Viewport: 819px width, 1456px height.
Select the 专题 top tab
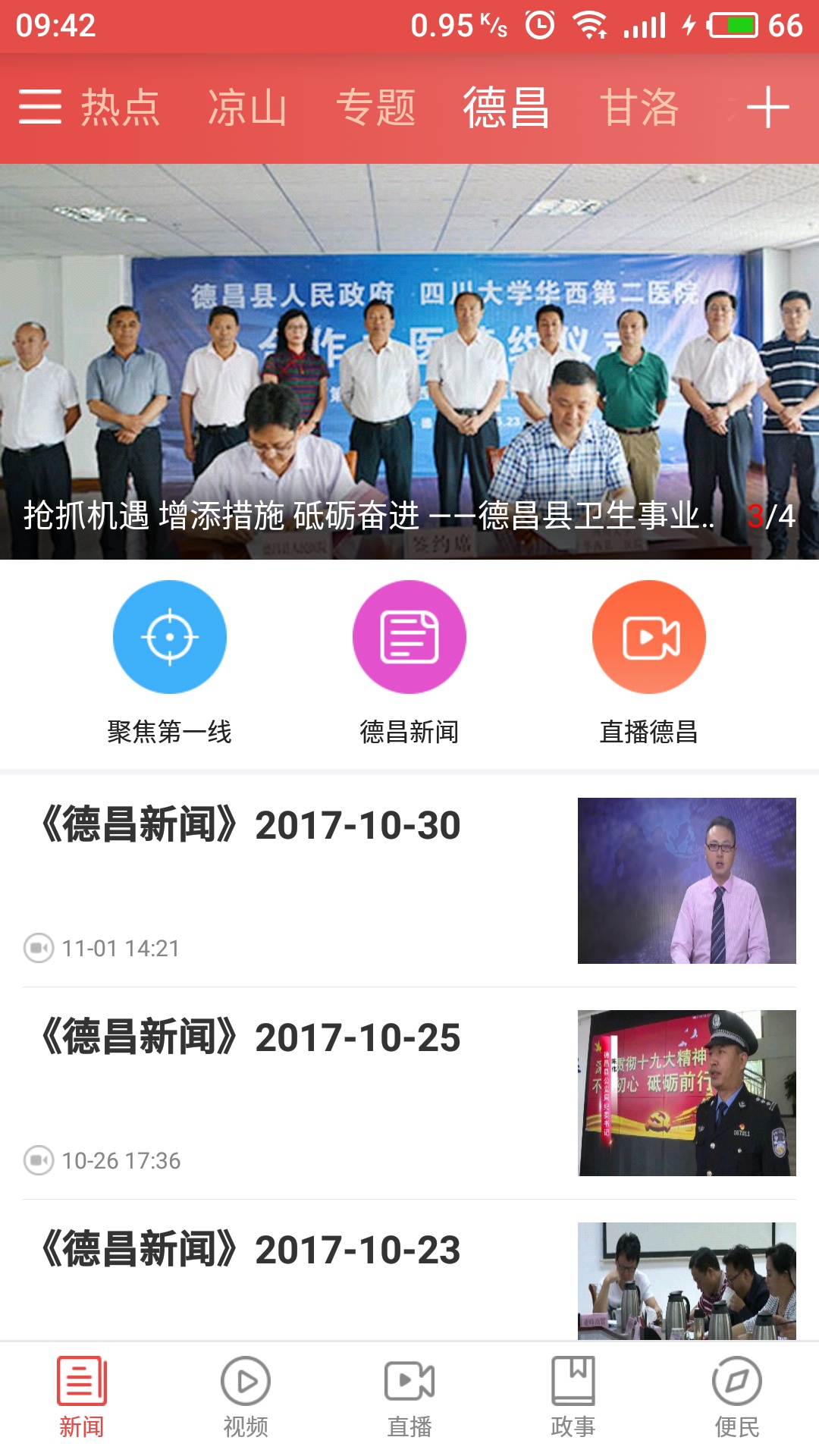(376, 107)
